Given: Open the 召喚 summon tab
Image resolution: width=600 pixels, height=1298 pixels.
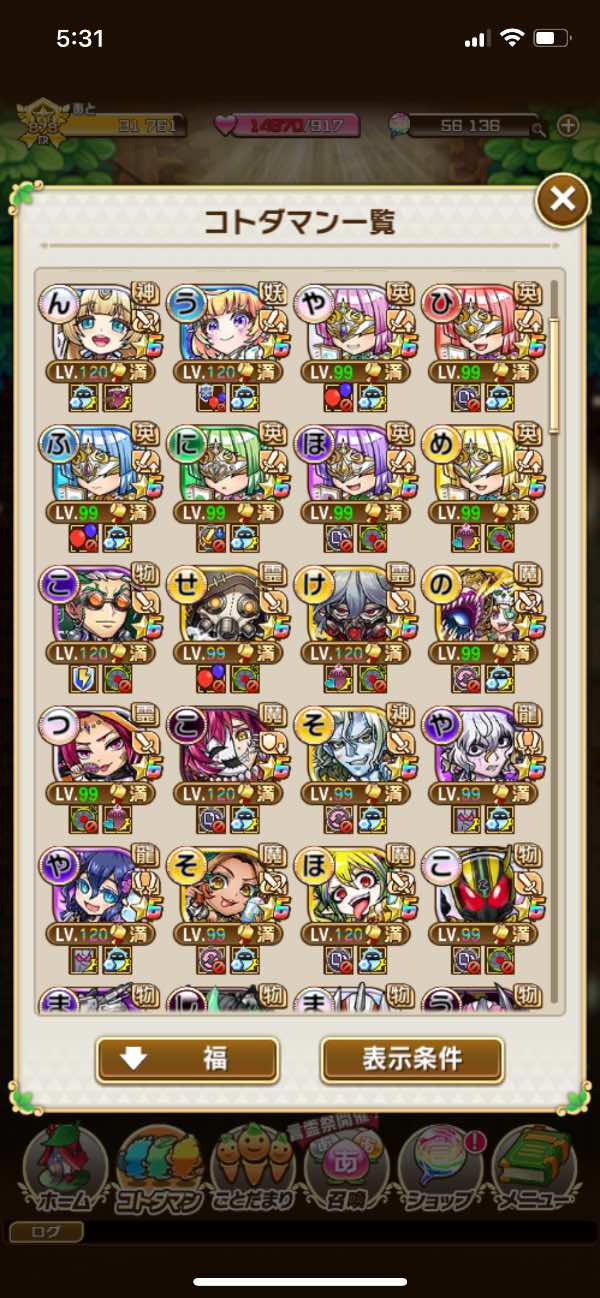Looking at the screenshot, I should pos(343,1170).
